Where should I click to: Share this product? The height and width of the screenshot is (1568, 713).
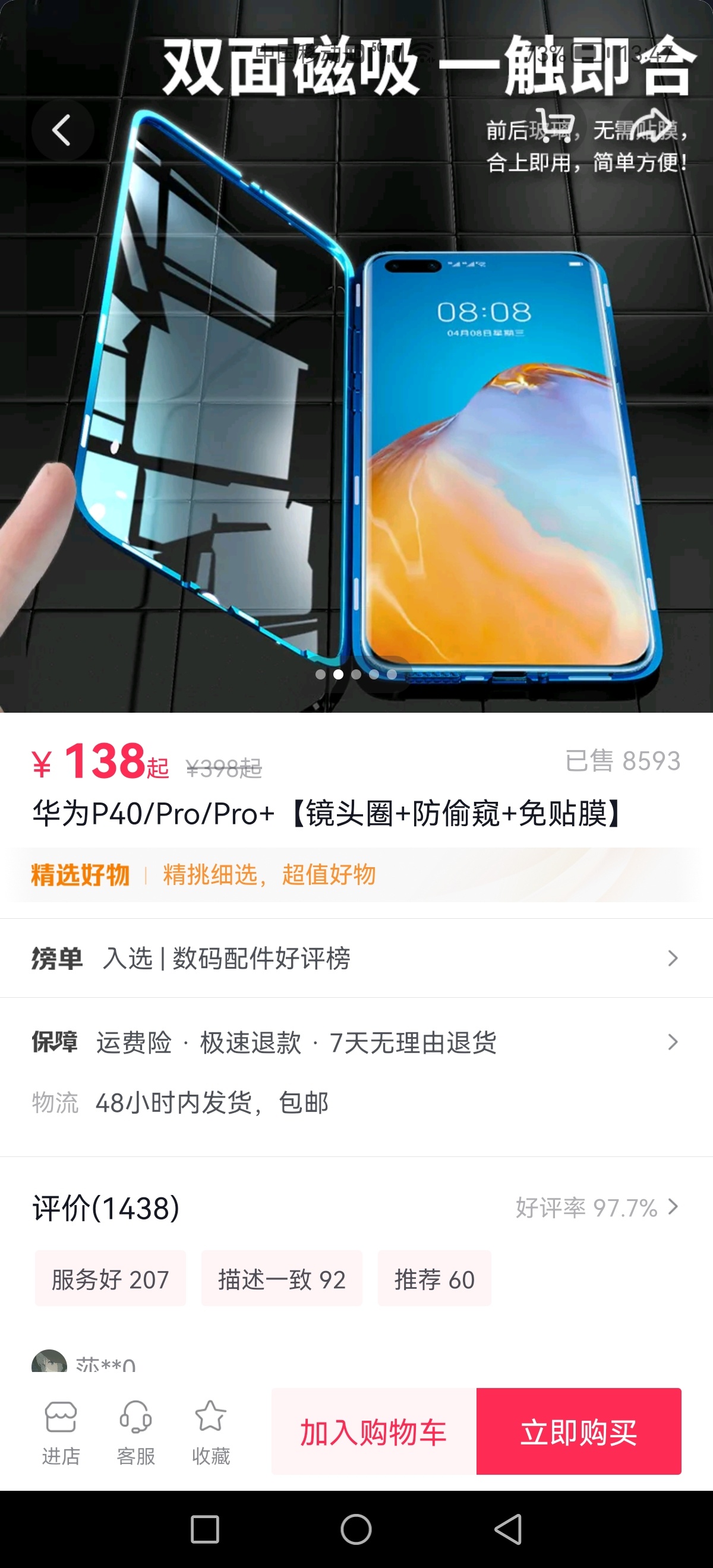[x=650, y=125]
